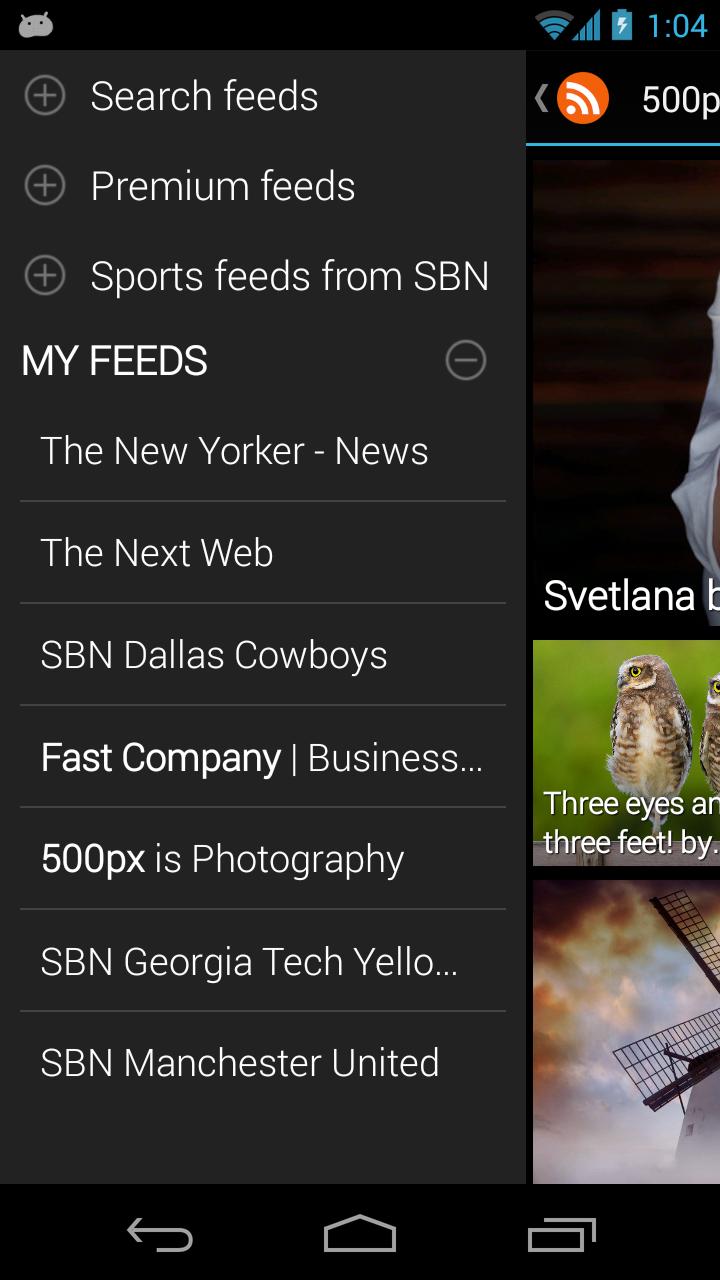Image resolution: width=720 pixels, height=1280 pixels.
Task: Open Search feeds option
Action: click(204, 97)
